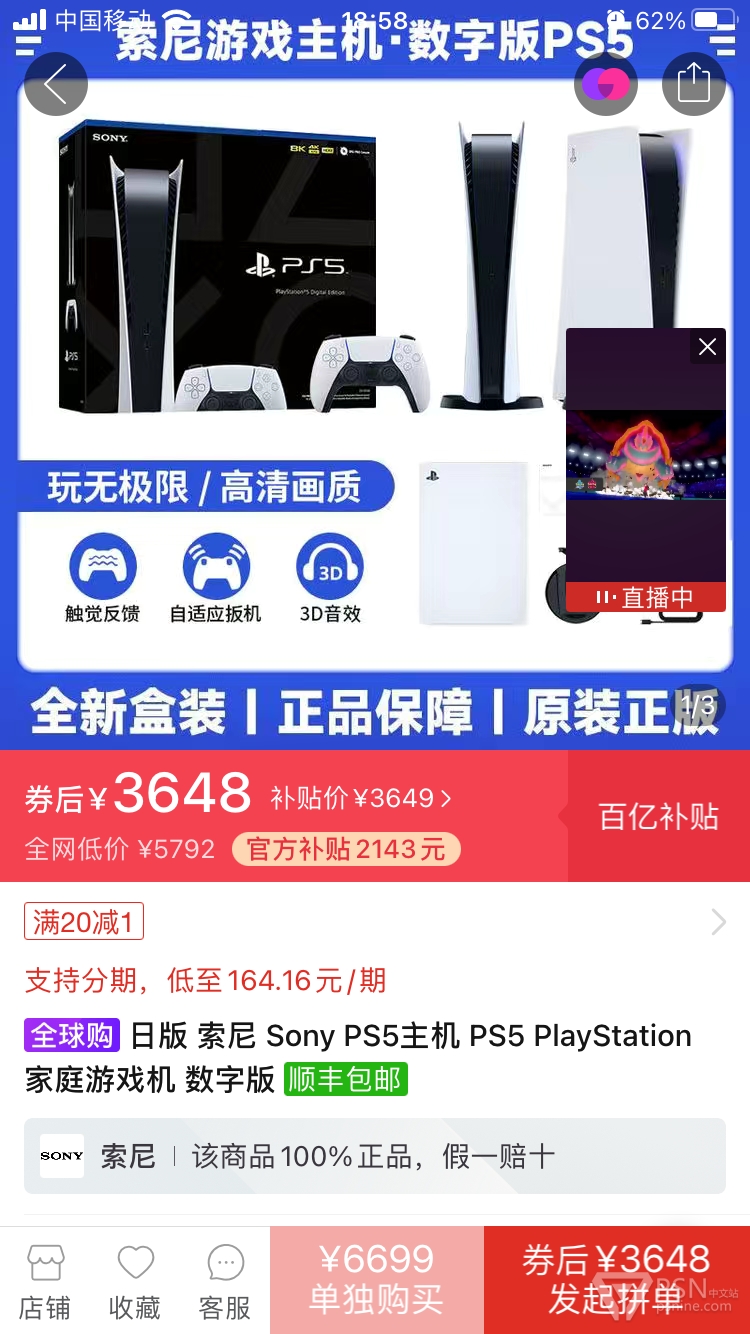Start group buy 发起拼单 at ¥3648

[617, 1280]
